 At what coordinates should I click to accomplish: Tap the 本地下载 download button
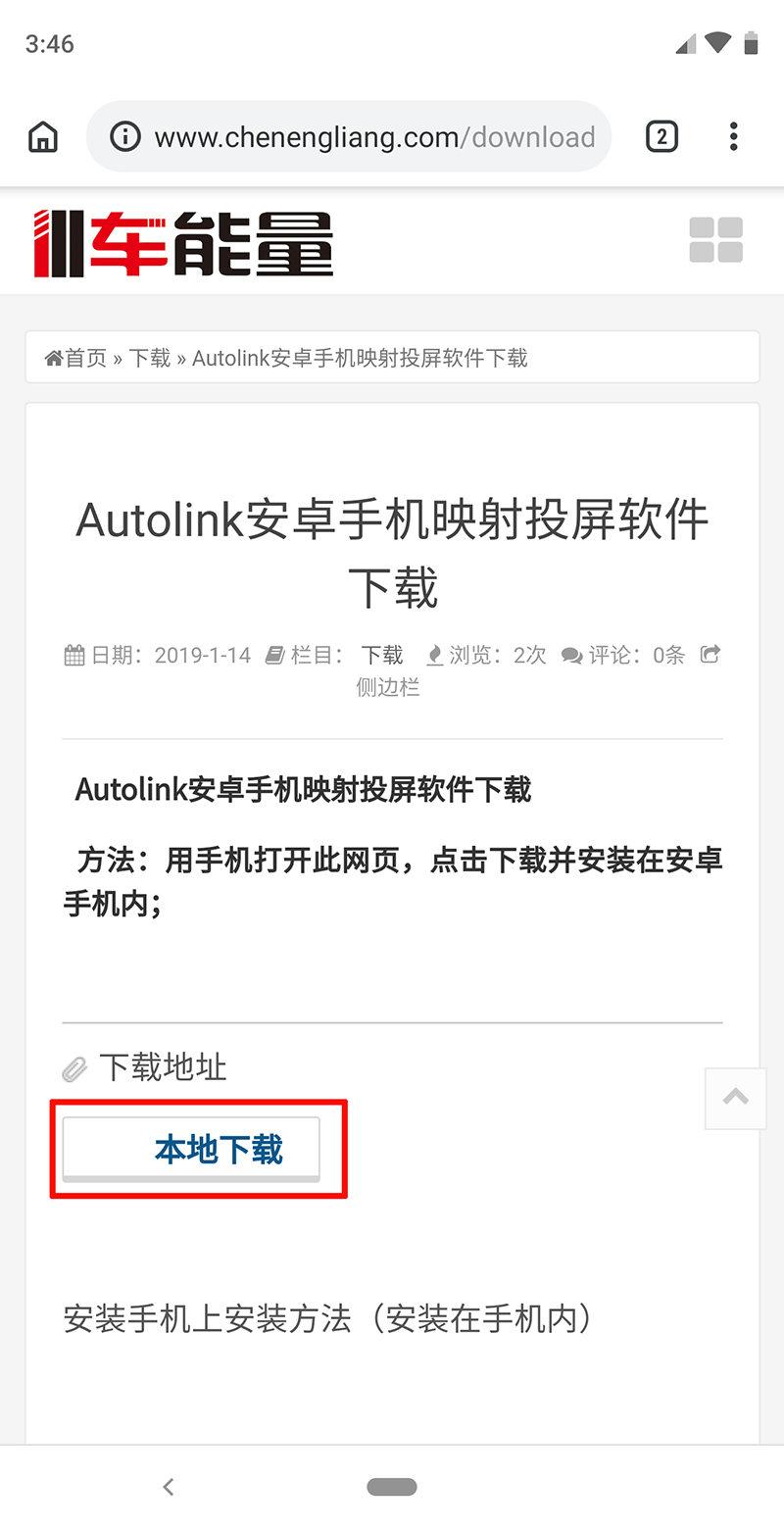(x=191, y=1149)
